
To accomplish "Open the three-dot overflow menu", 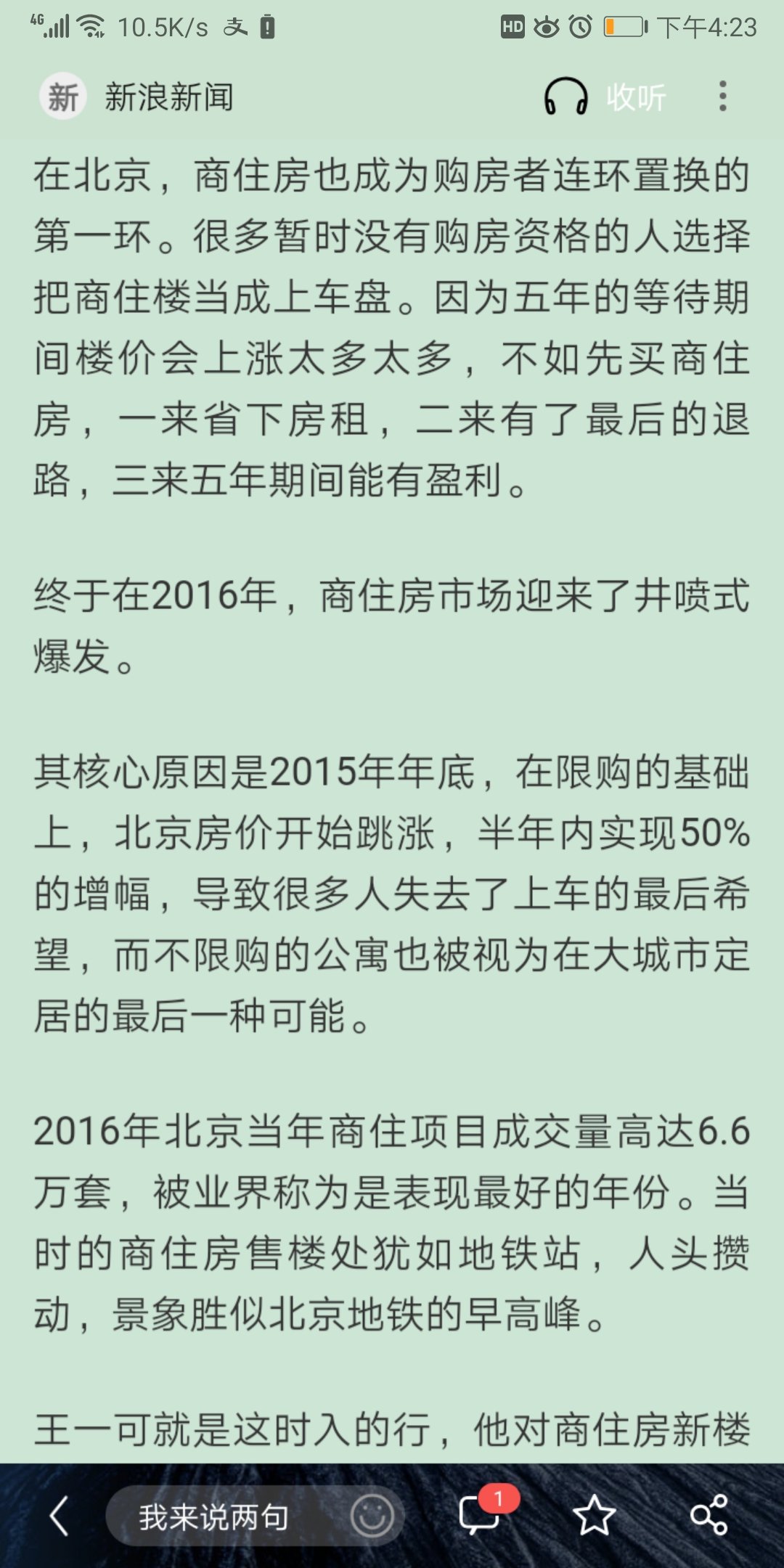I will click(722, 97).
